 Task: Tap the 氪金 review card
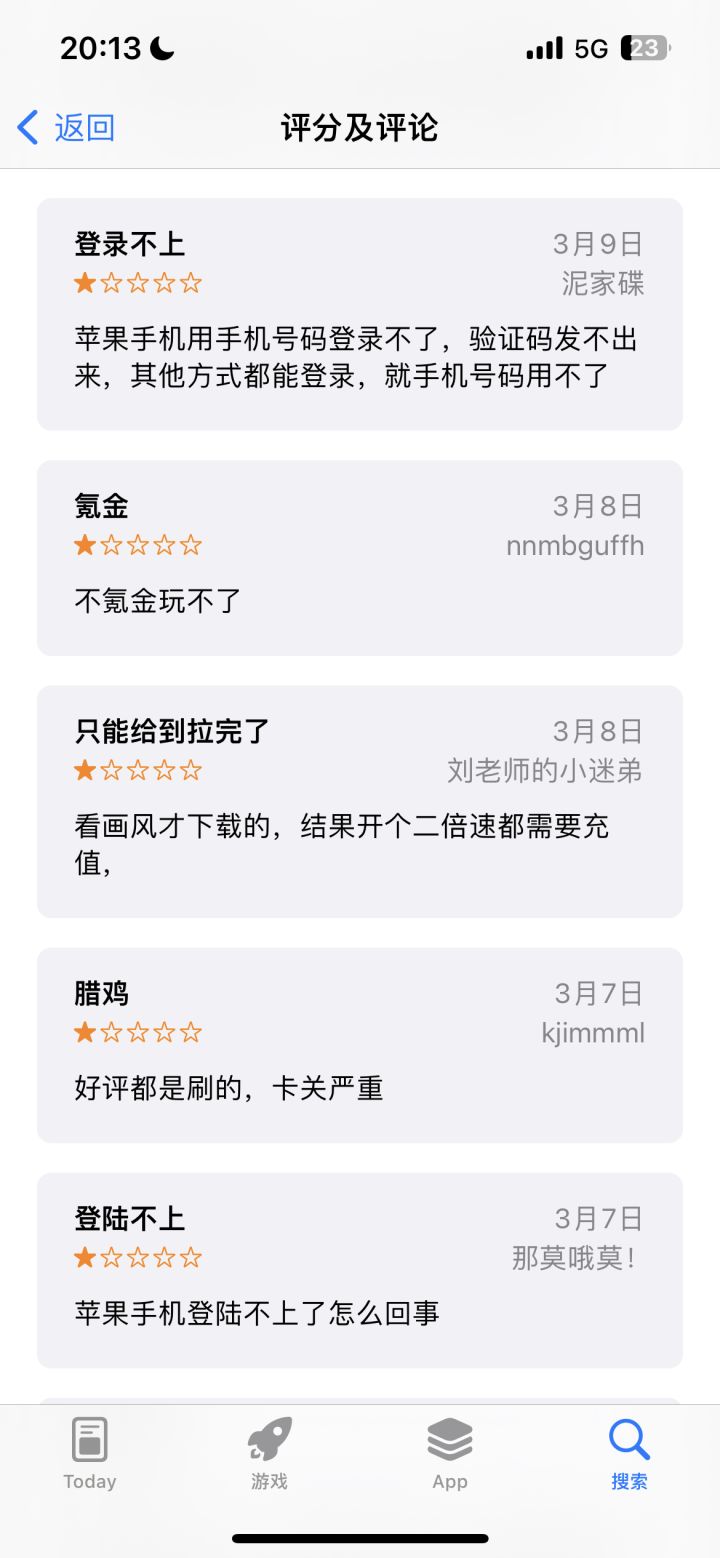click(360, 558)
